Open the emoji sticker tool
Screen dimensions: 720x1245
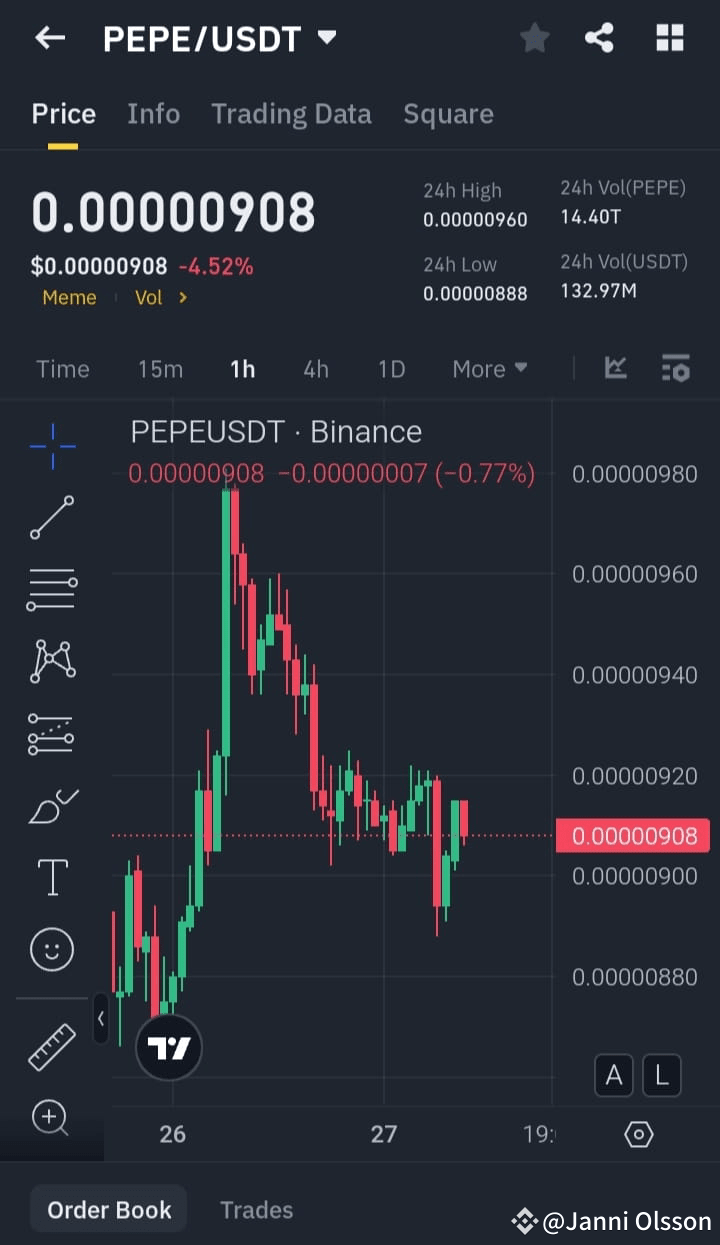tap(51, 949)
